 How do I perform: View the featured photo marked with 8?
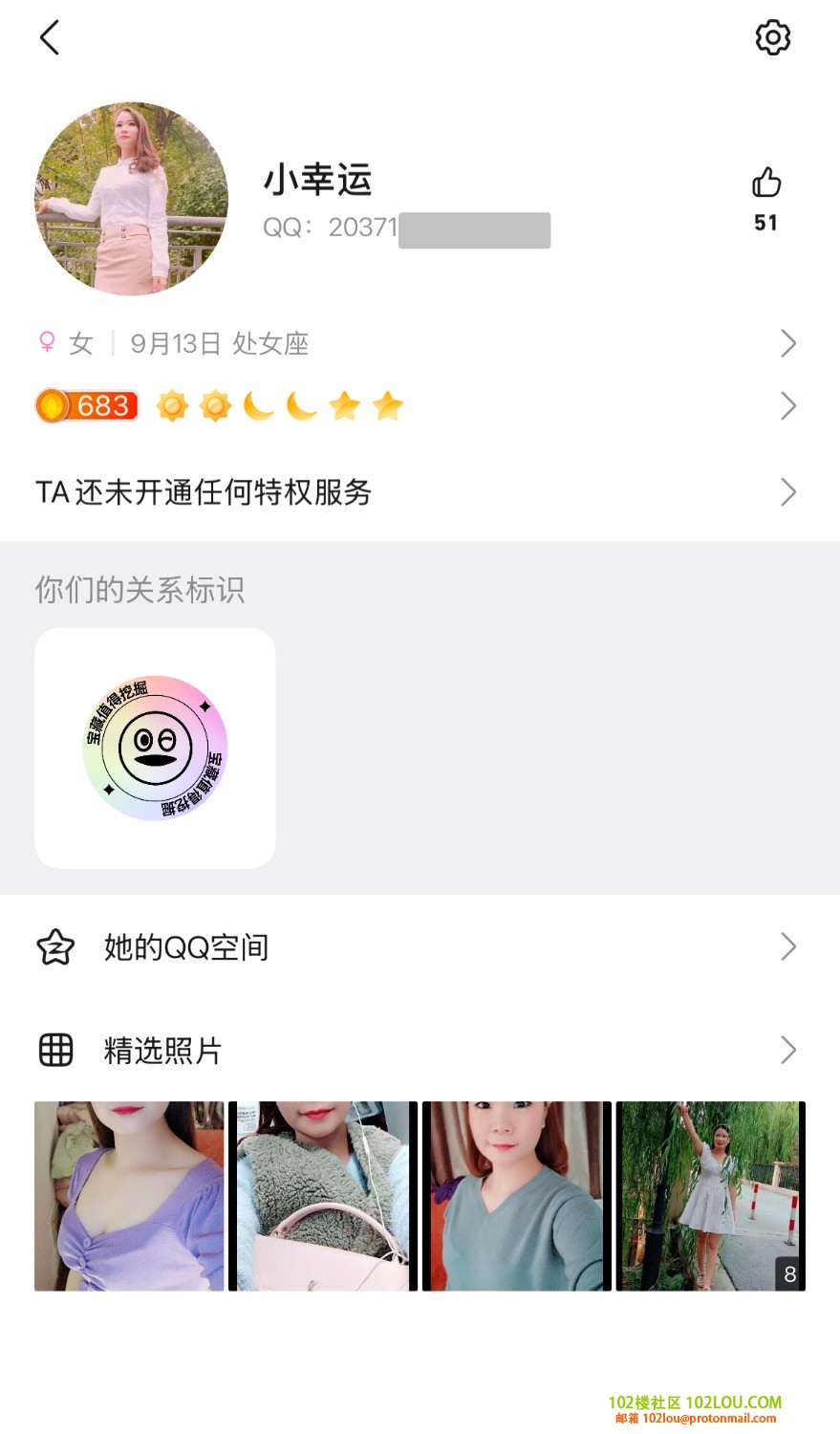710,1196
